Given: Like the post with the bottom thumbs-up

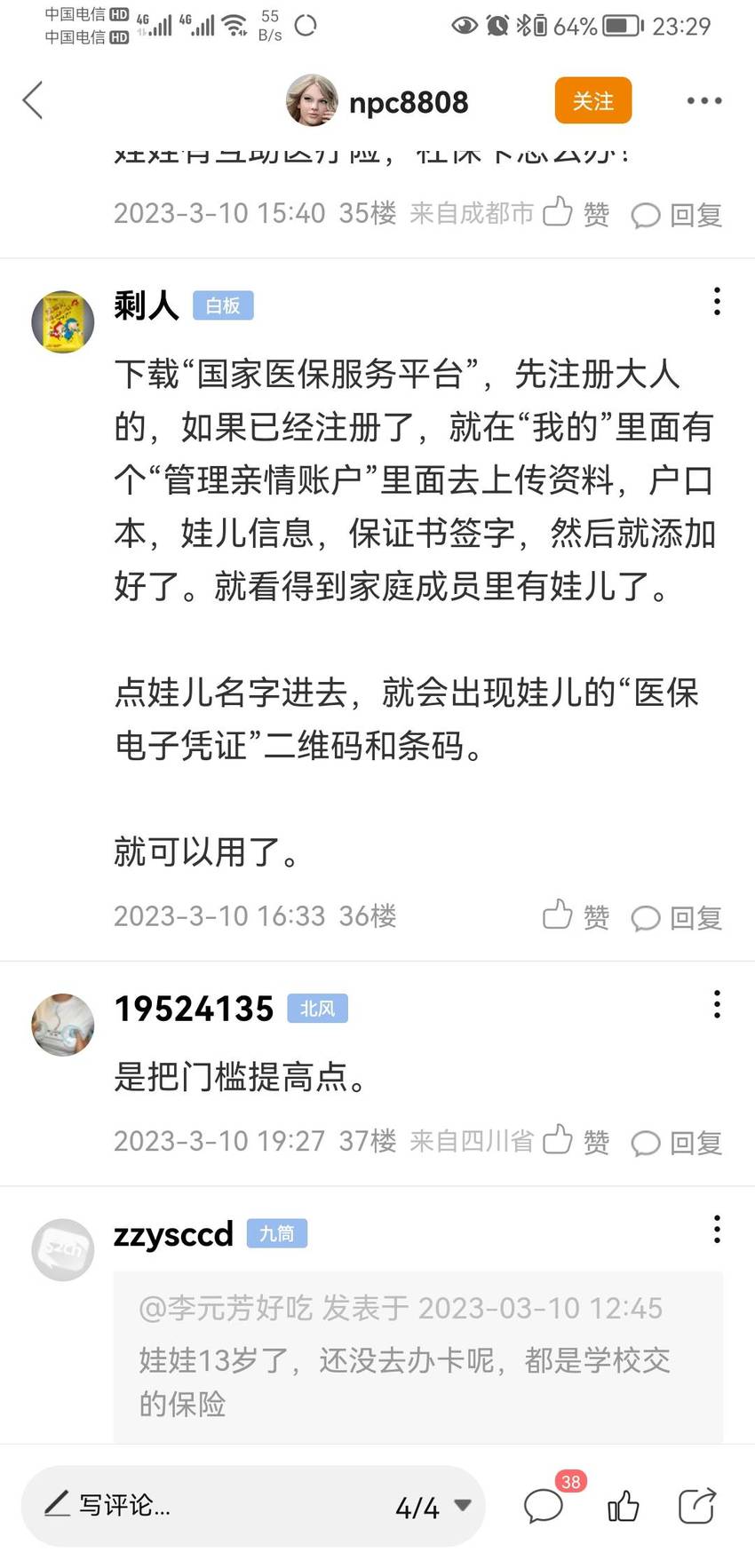Looking at the screenshot, I should coord(624,1505).
